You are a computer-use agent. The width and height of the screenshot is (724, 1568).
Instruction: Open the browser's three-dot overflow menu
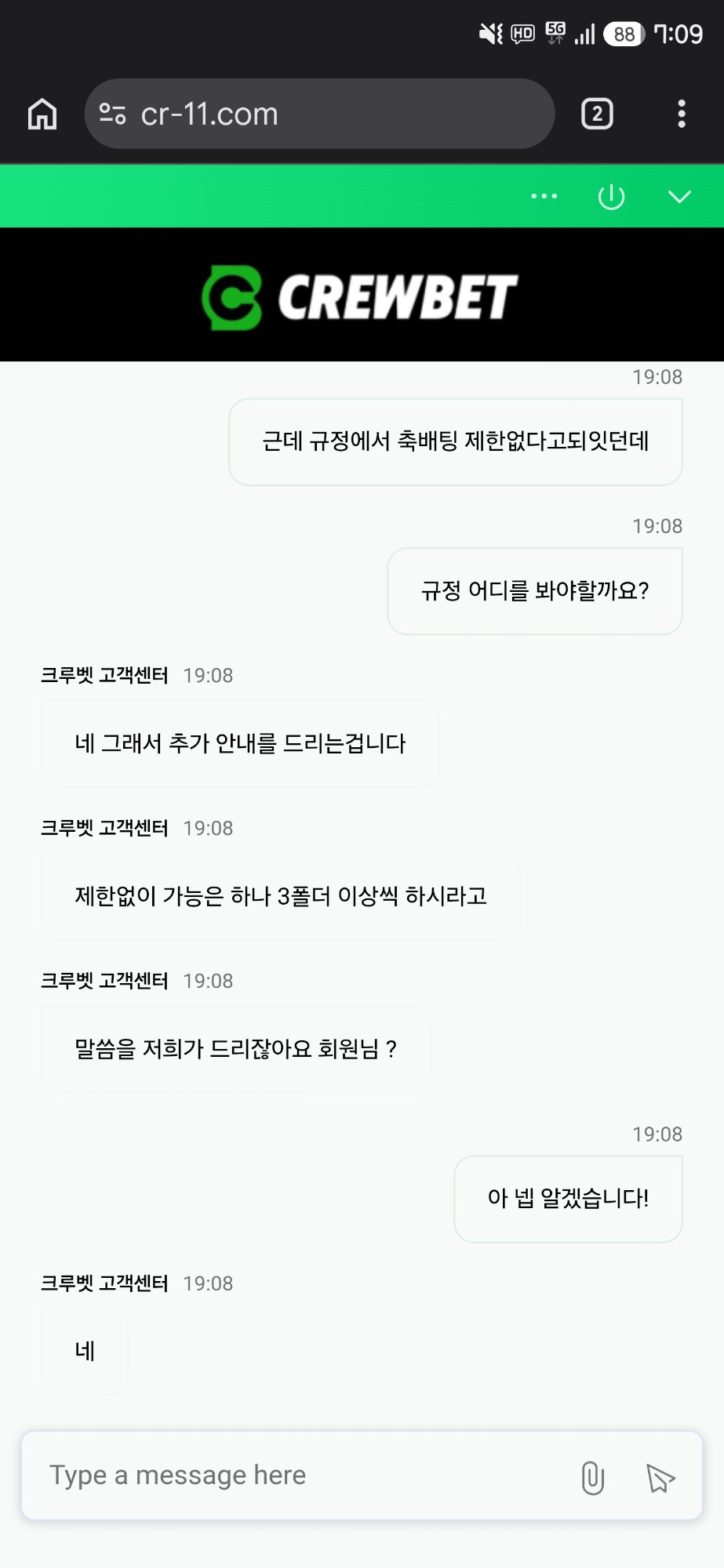tap(681, 114)
